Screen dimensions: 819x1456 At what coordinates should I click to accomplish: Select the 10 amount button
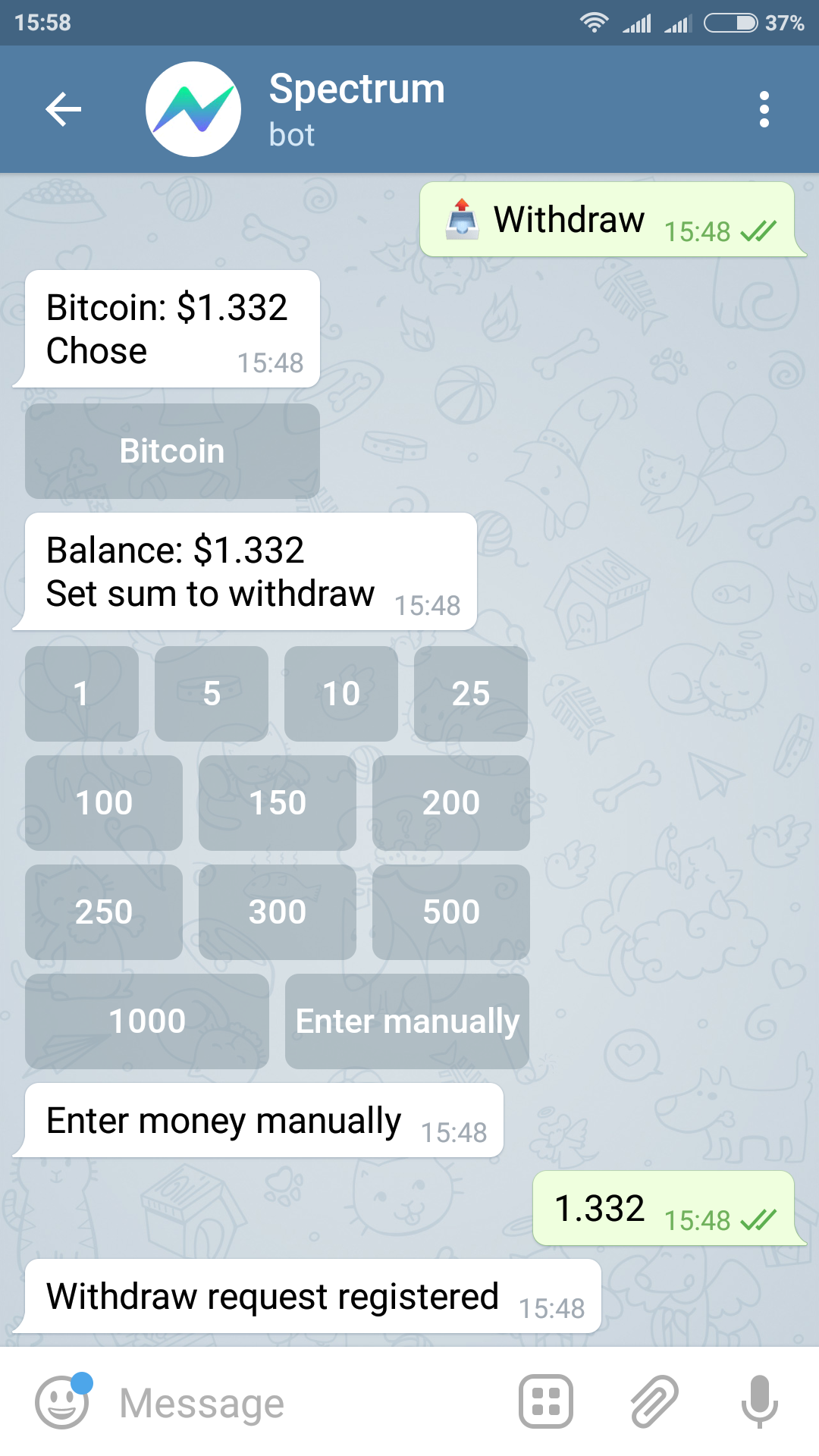pos(341,694)
